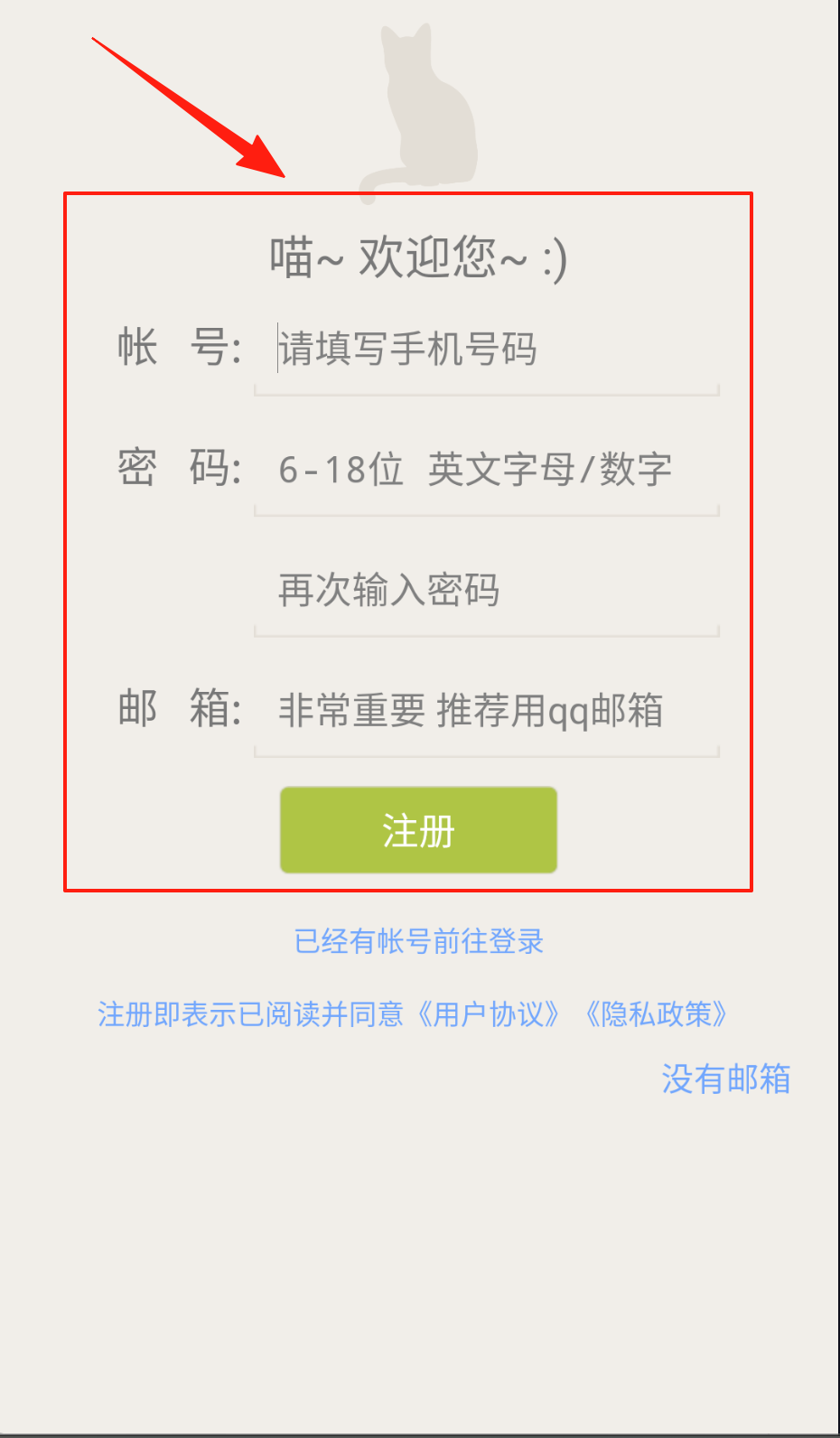This screenshot has height=1438, width=840.
Task: Tap the 没有邮箱 link
Action: 725,1078
